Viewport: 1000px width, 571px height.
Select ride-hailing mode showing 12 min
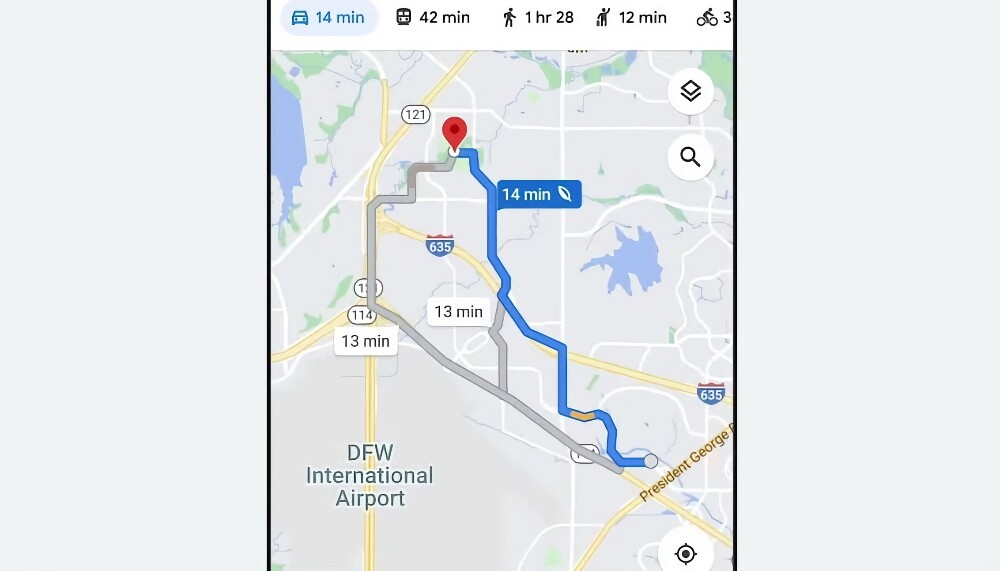pyautogui.click(x=630, y=17)
